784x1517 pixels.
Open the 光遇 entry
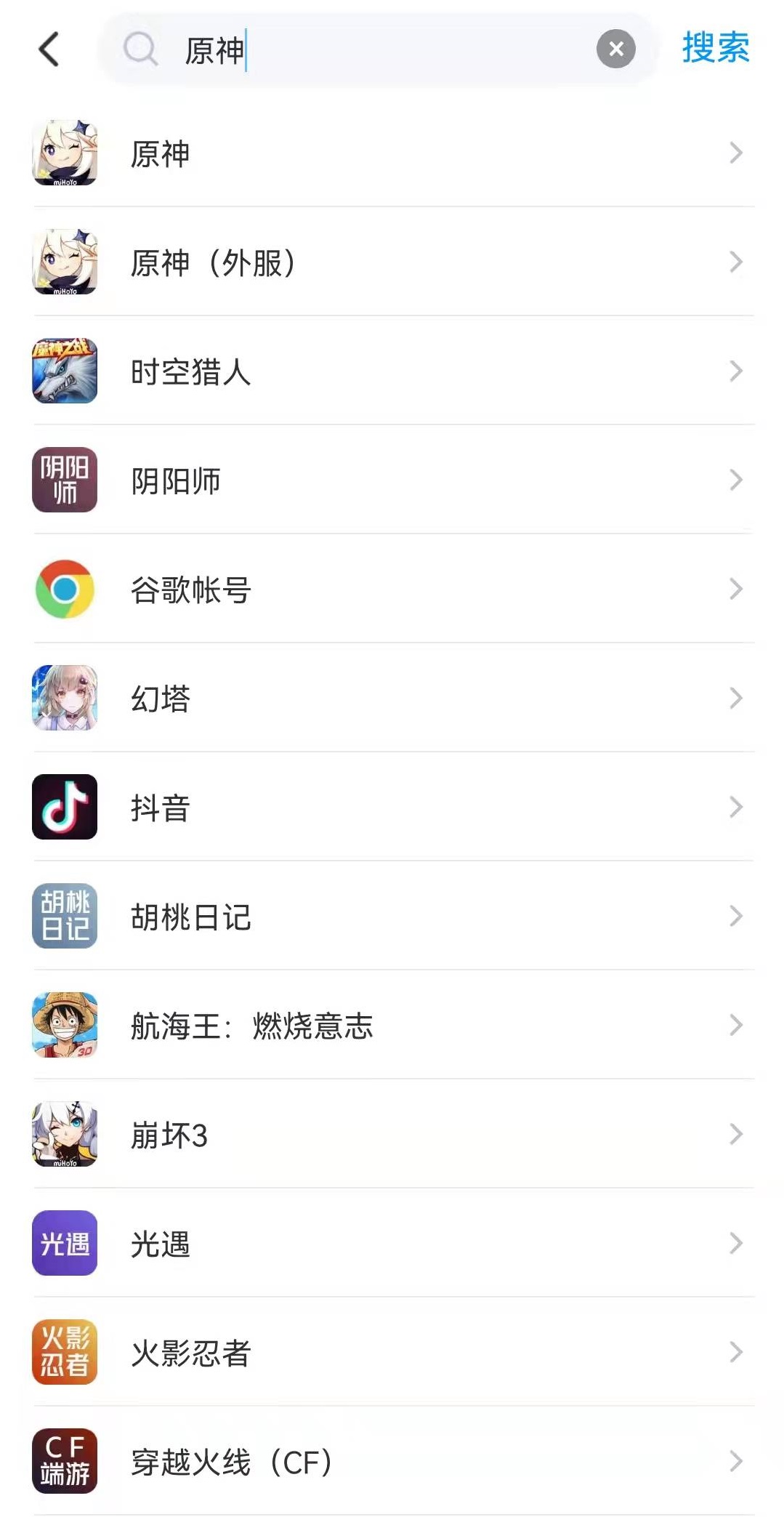tap(392, 1244)
